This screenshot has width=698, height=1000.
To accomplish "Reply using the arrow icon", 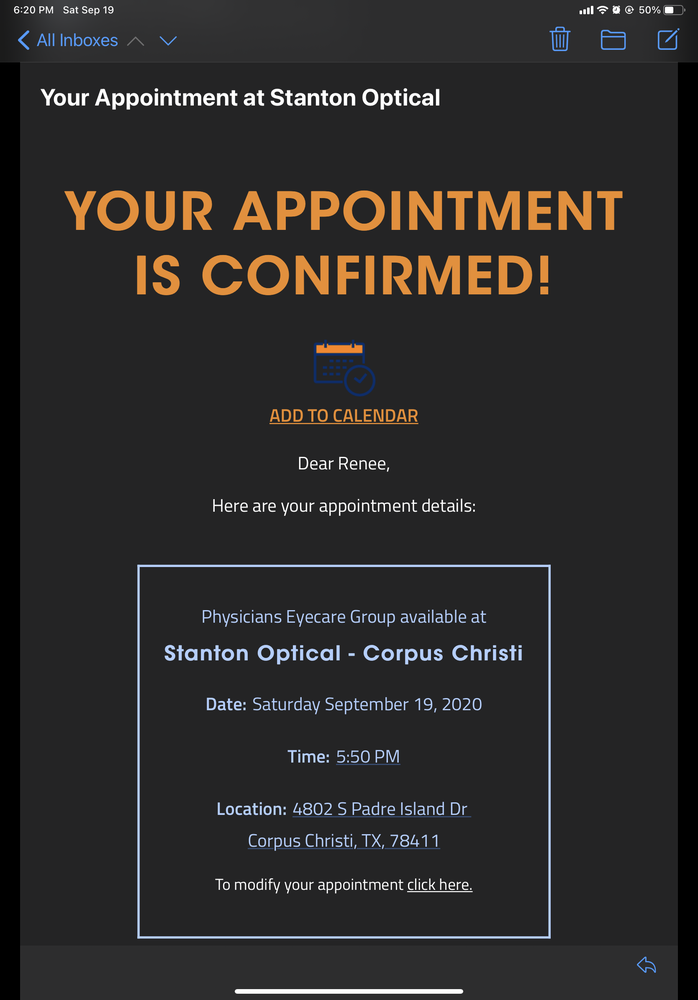I will tap(646, 965).
